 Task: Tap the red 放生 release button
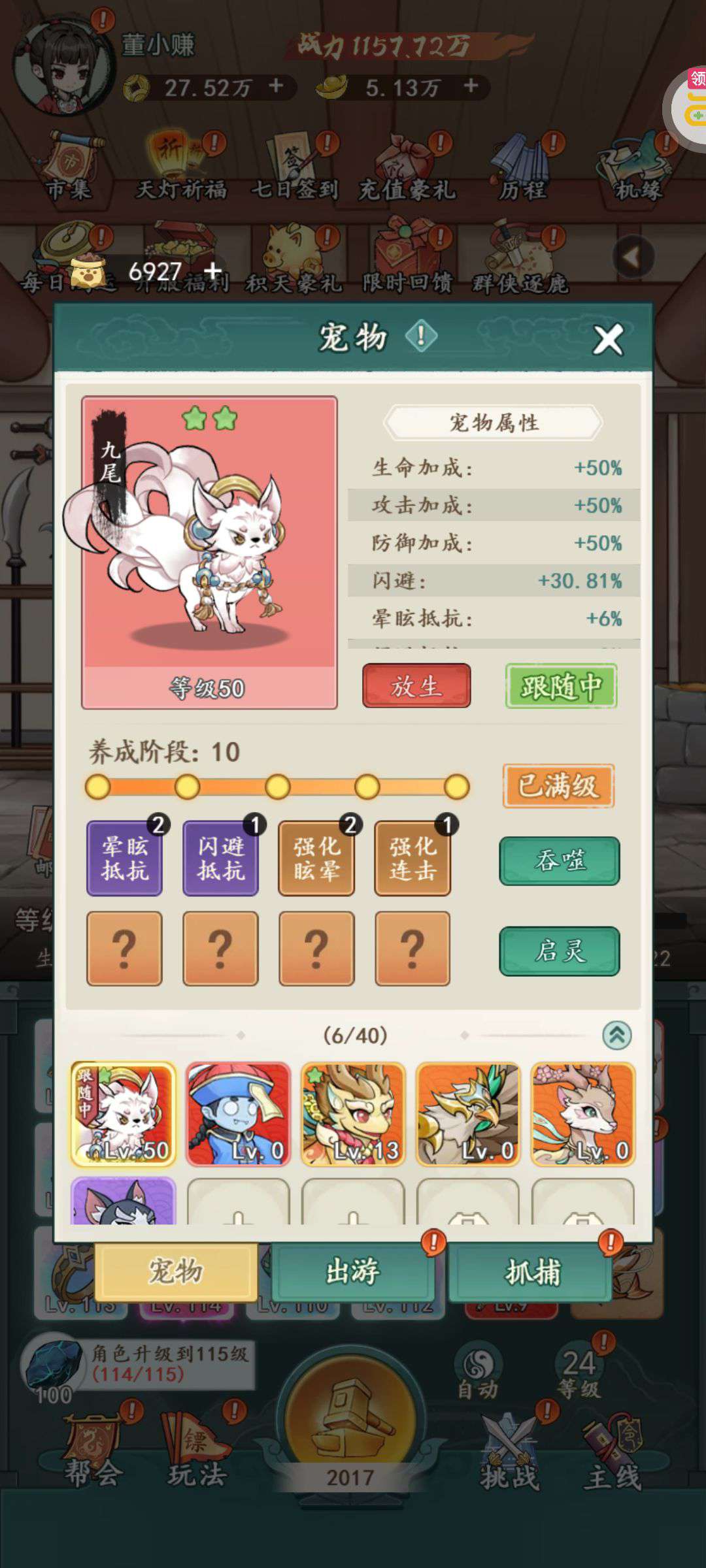[x=416, y=686]
